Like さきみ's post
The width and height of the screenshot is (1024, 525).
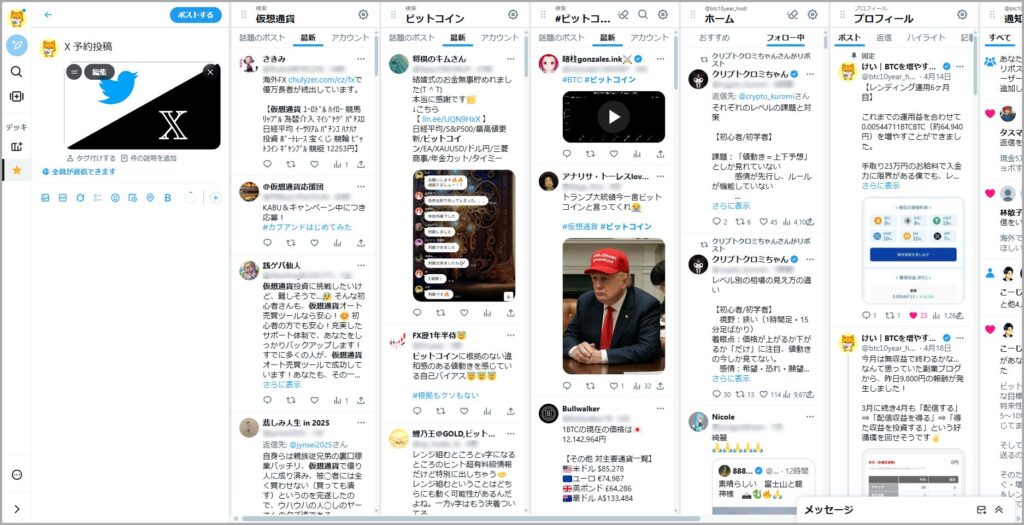317,164
